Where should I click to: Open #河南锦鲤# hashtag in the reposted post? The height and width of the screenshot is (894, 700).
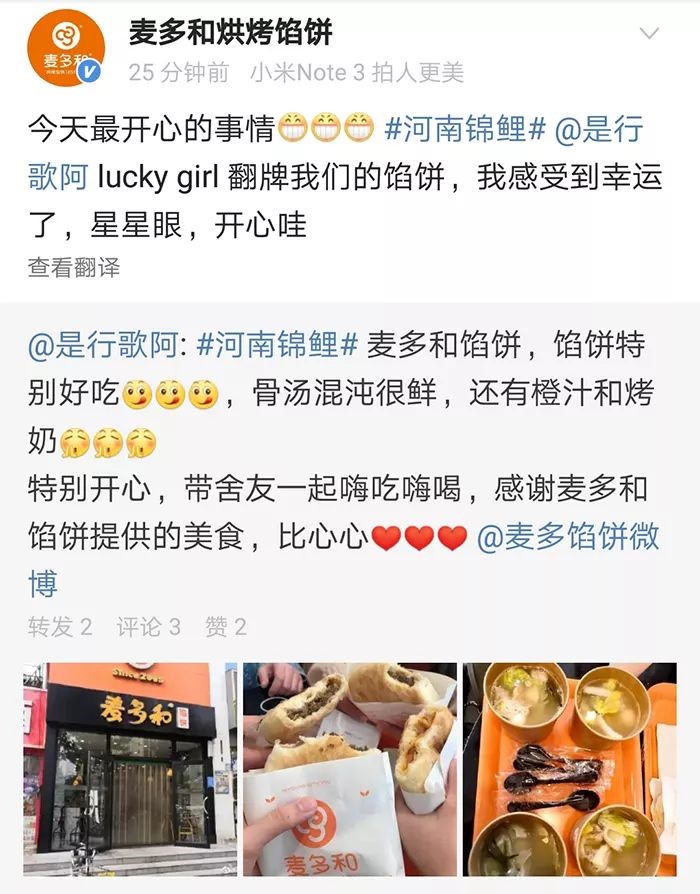pos(276,344)
